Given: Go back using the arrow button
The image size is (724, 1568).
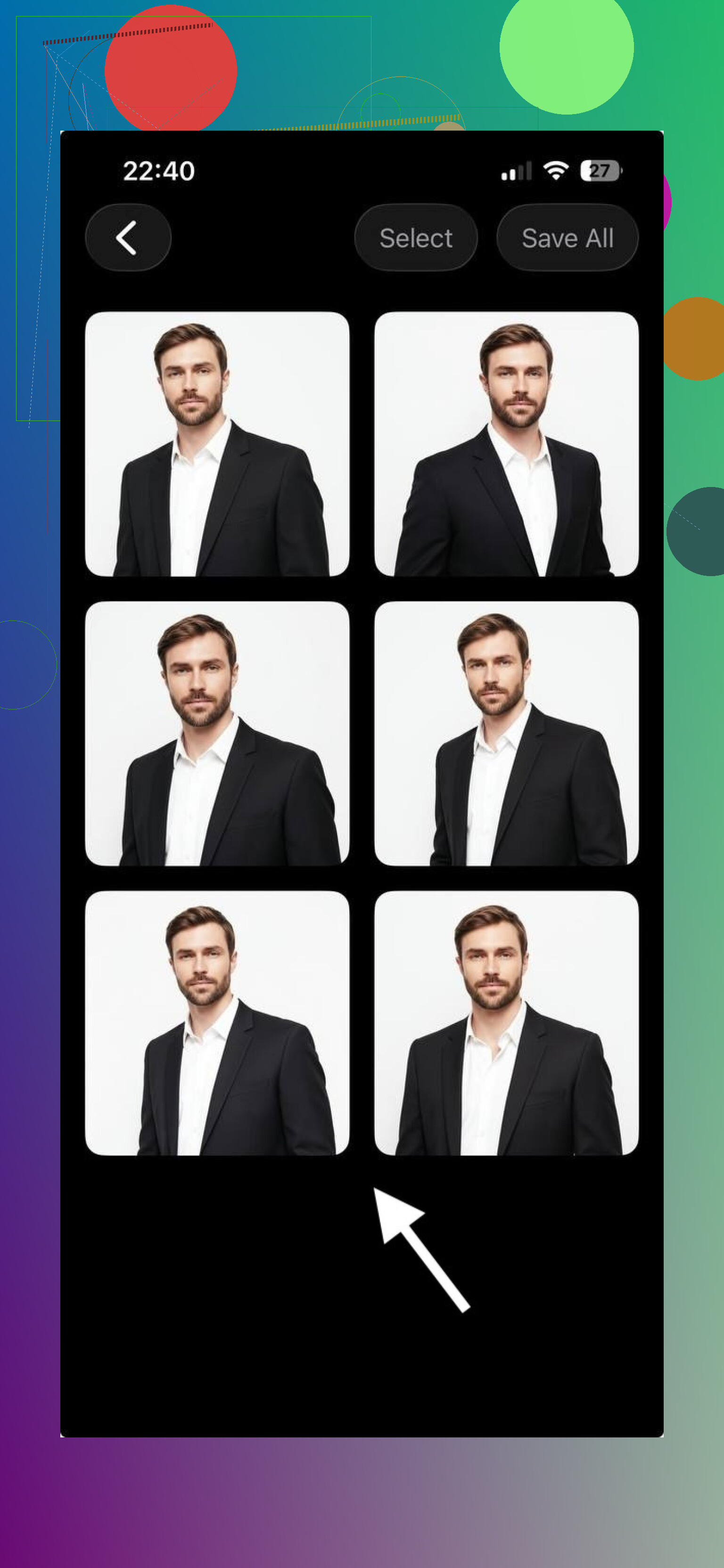Looking at the screenshot, I should pos(128,238).
